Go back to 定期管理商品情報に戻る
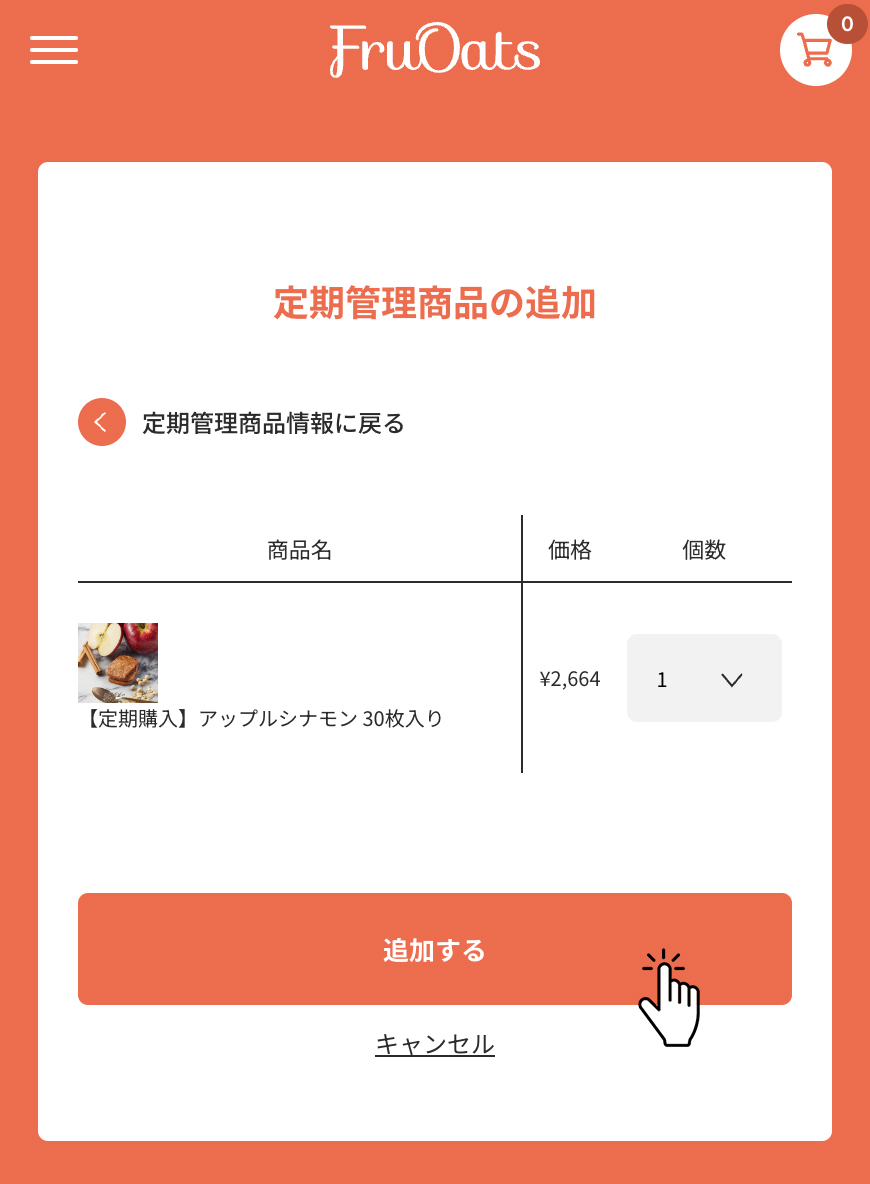 point(242,422)
